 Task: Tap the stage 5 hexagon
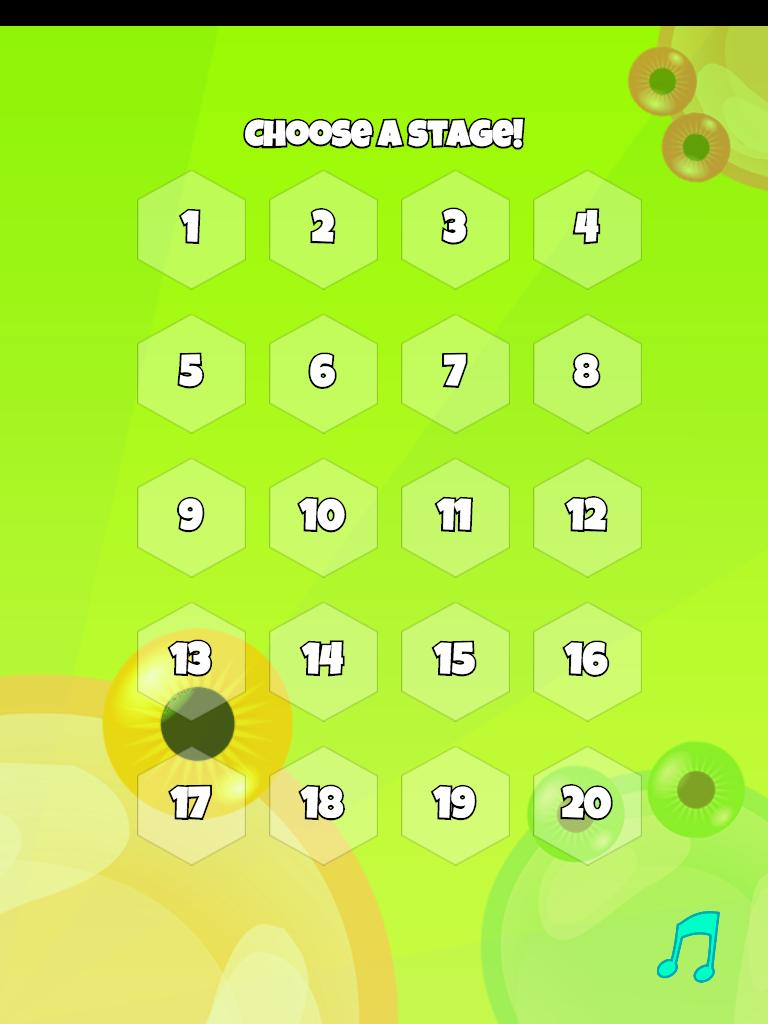tap(191, 373)
